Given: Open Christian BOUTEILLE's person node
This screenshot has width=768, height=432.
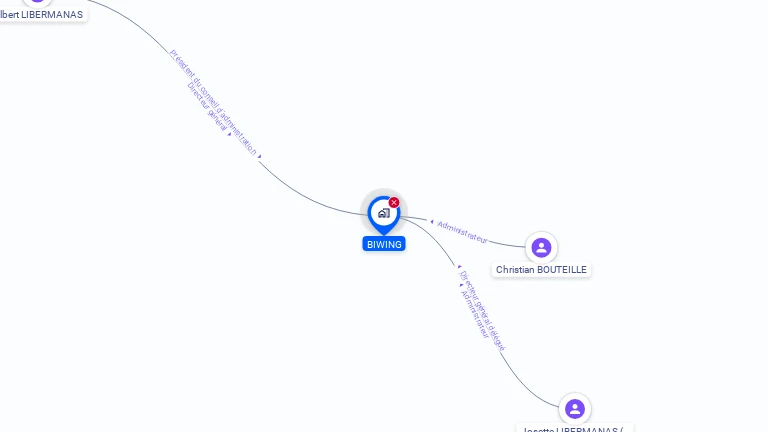Looking at the screenshot, I should [541, 248].
